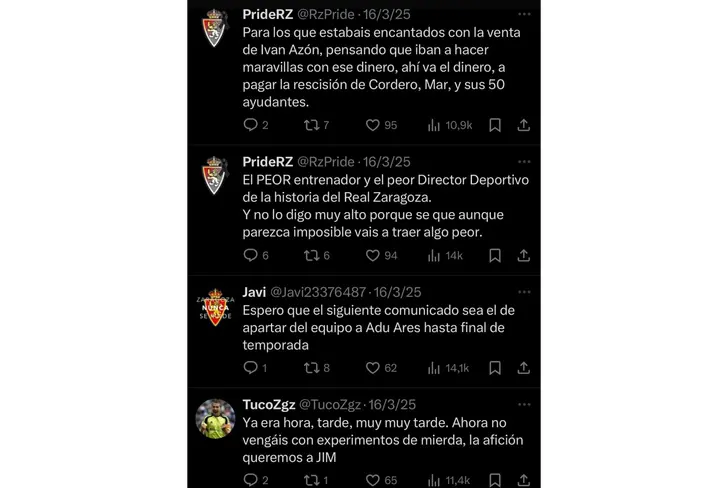
Task: Bookmark PrideRZ's tweet about Ivan Azón
Action: click(x=495, y=125)
